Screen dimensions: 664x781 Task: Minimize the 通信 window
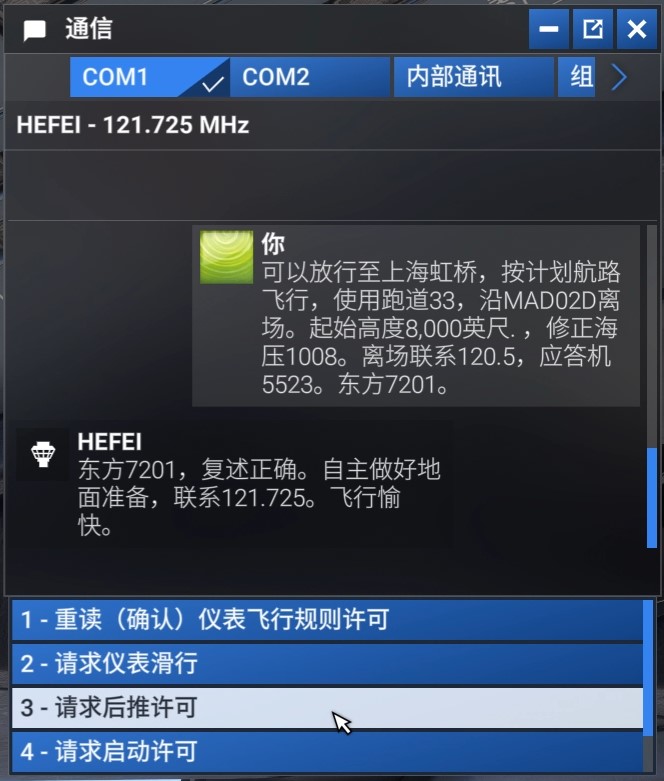click(x=548, y=30)
